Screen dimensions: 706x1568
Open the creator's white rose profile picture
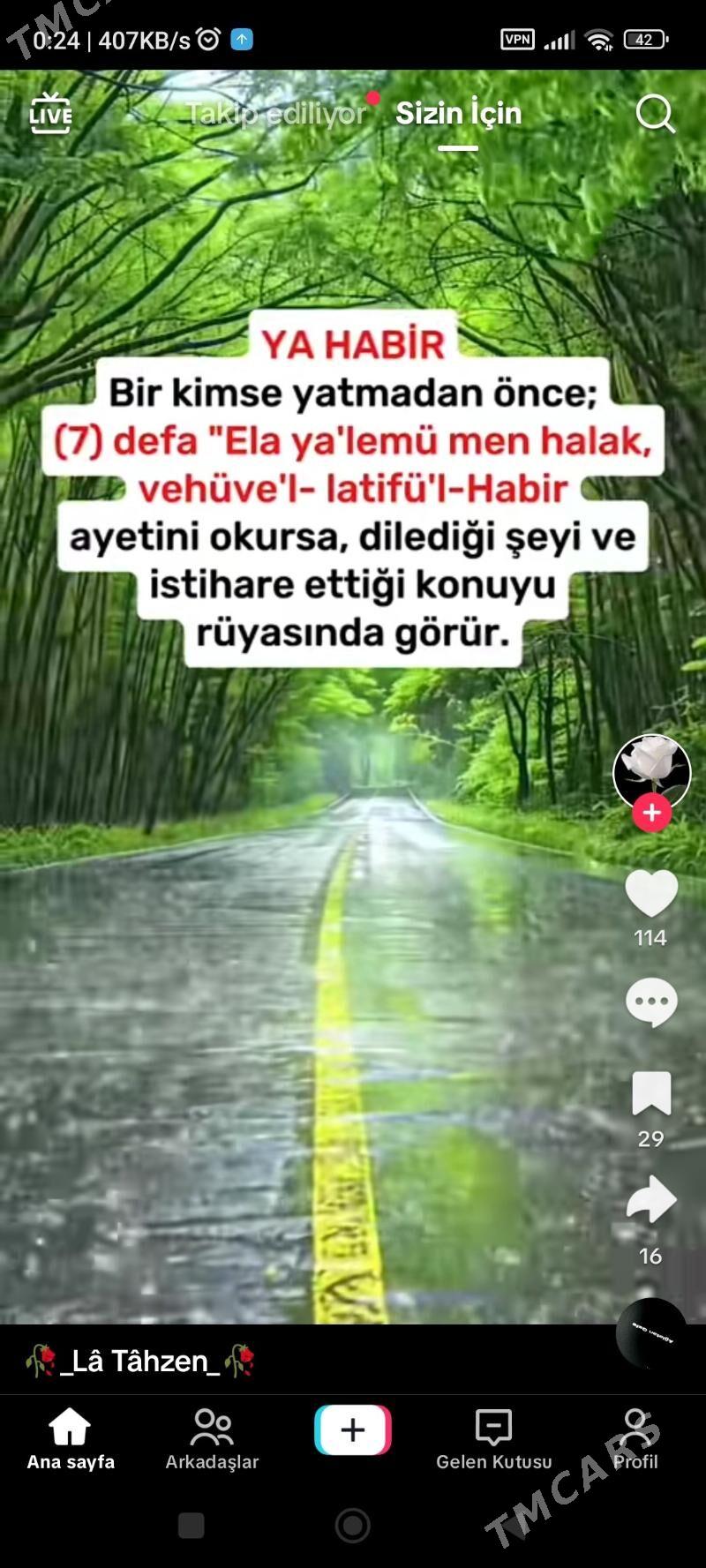651,768
